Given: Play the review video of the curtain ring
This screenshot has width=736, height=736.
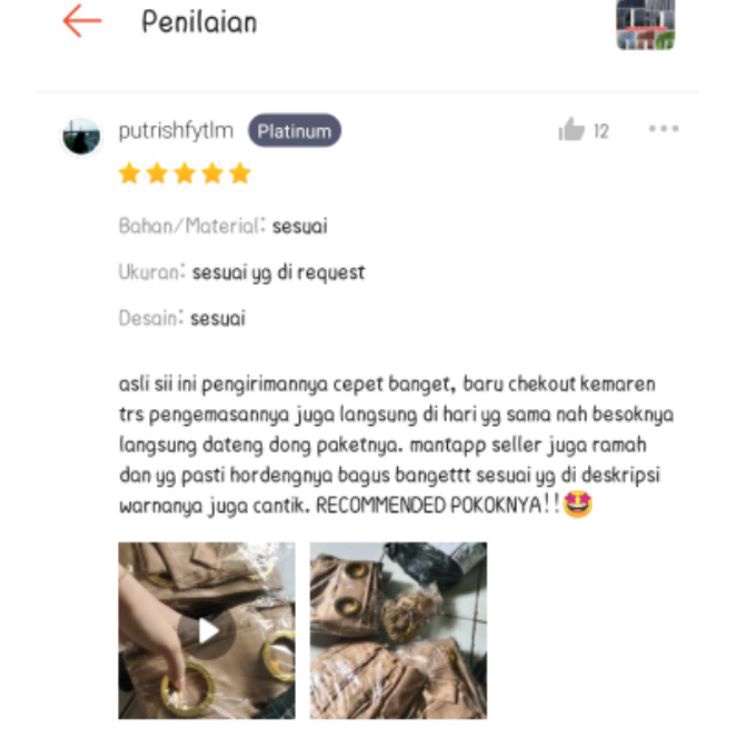Looking at the screenshot, I should 207,630.
